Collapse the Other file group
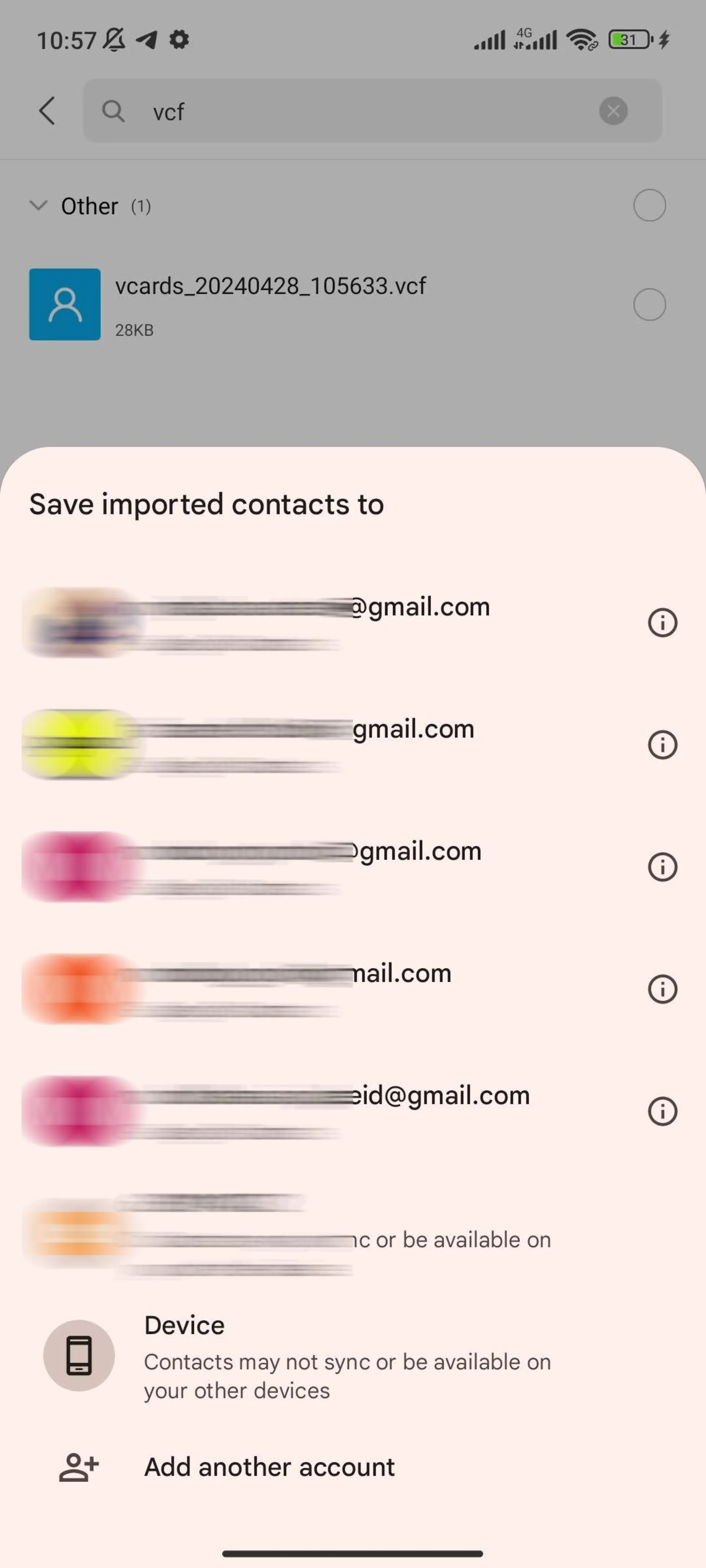 (38, 206)
